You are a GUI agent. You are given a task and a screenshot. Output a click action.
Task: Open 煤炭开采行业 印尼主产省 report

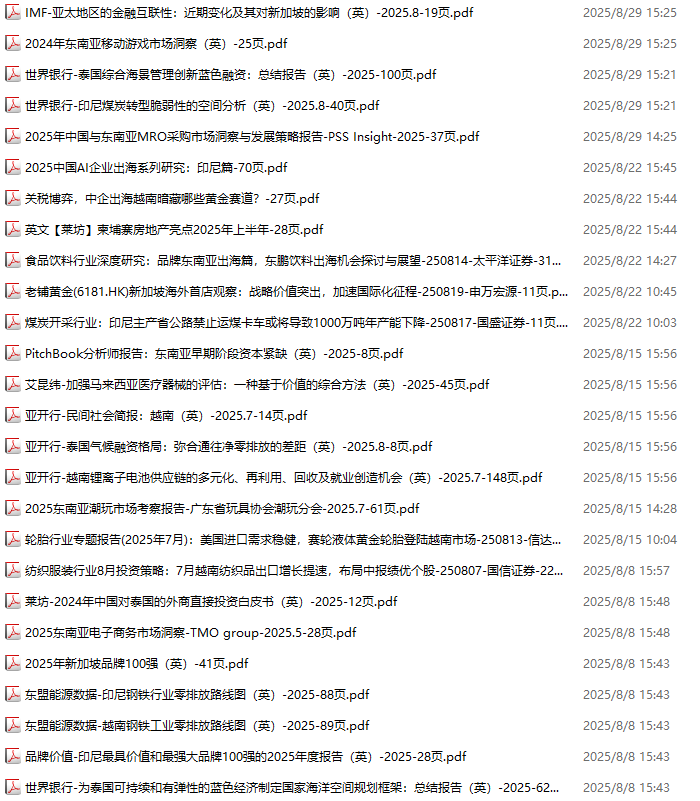[290, 323]
